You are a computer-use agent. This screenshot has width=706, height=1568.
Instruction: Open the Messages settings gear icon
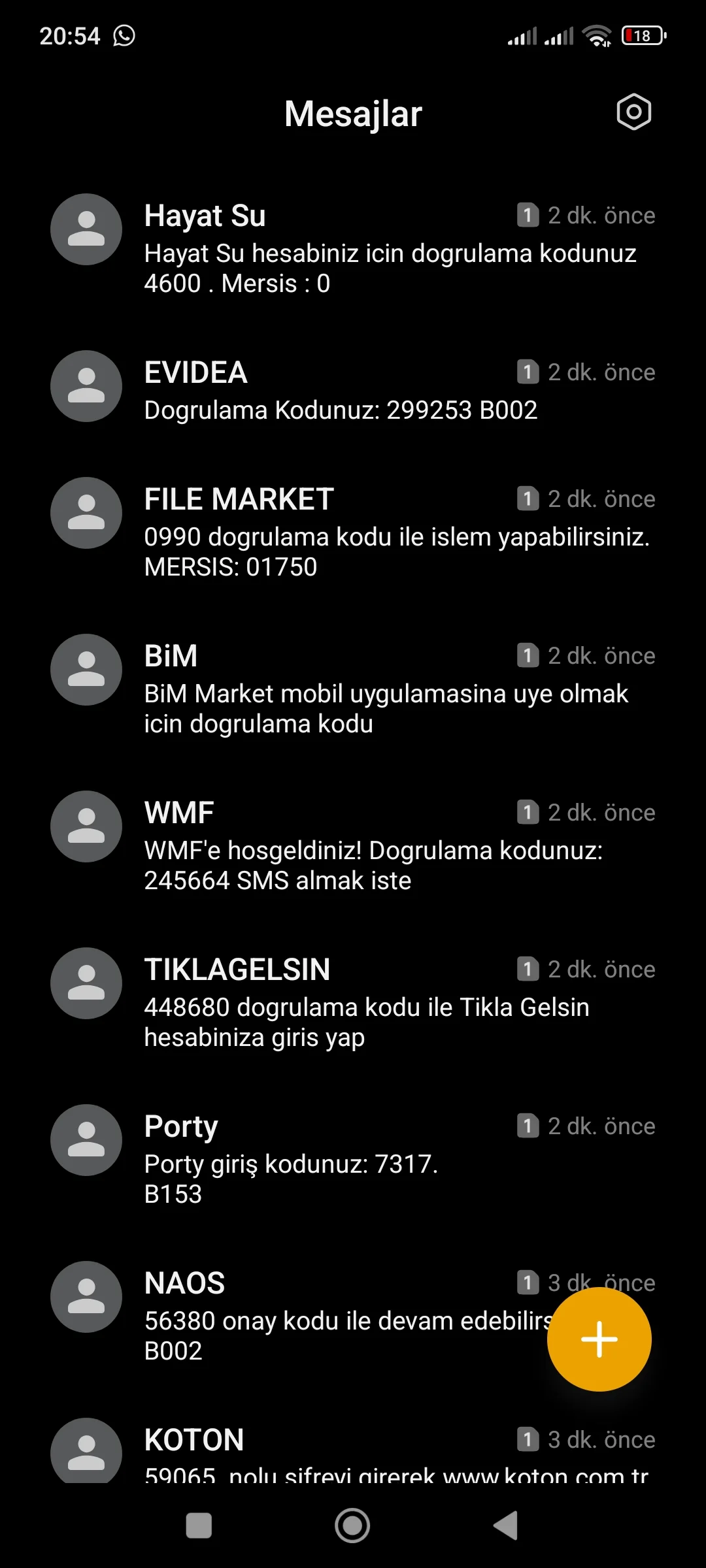point(633,112)
